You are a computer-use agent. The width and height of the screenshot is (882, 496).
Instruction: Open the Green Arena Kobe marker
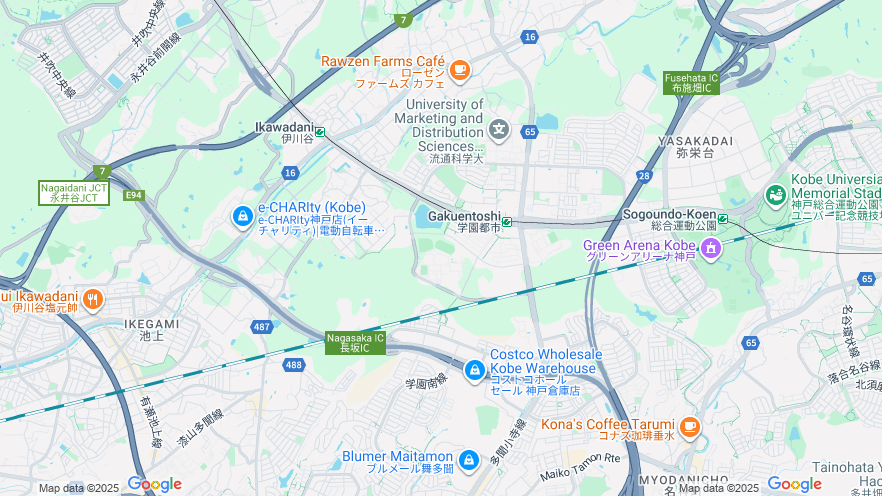[x=710, y=247]
